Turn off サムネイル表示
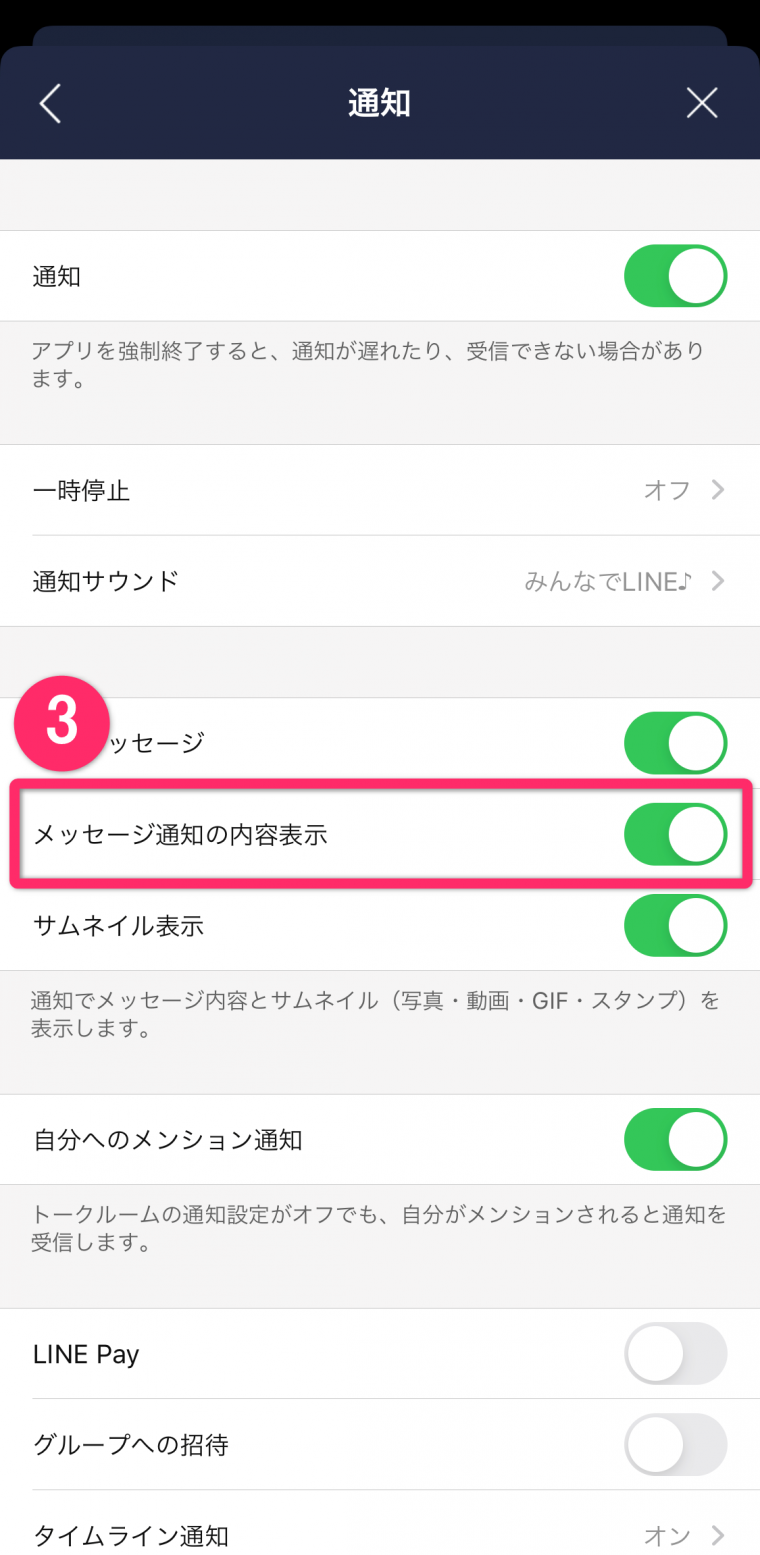 (675, 925)
